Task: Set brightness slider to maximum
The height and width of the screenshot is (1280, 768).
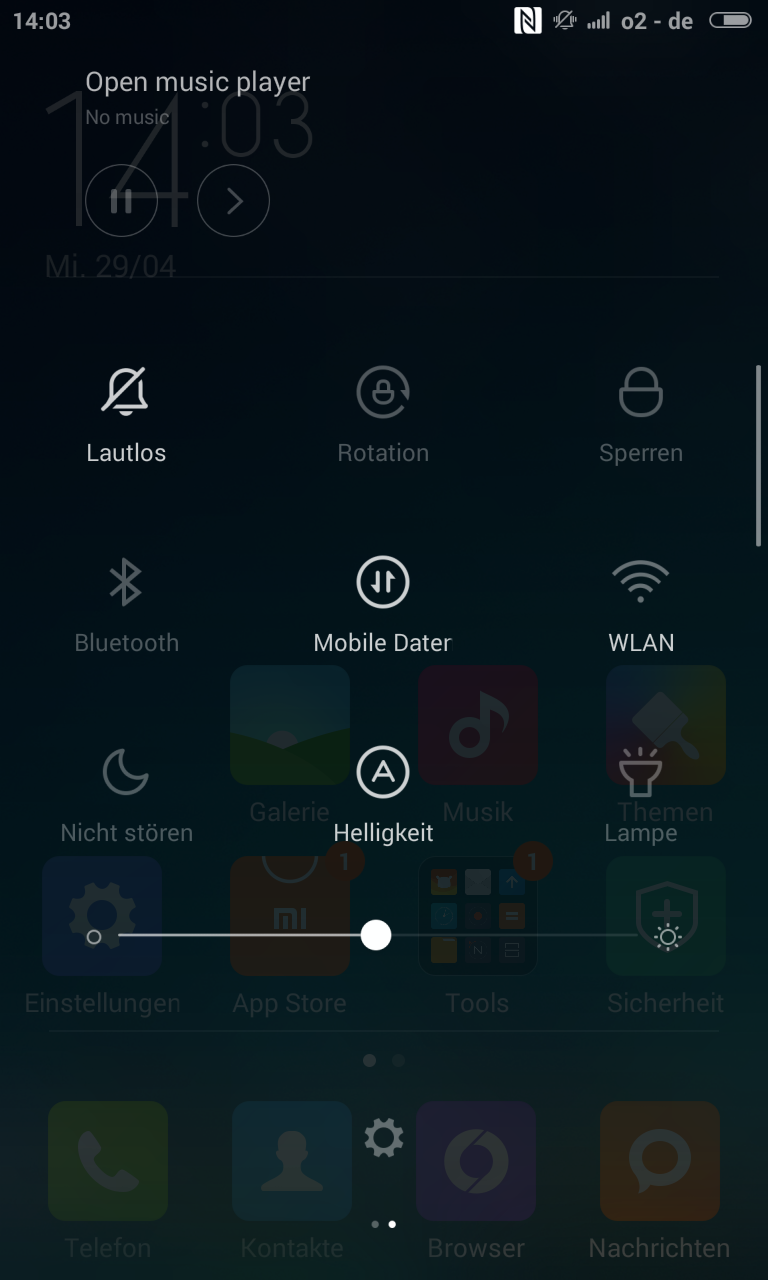Action: pyautogui.click(x=667, y=936)
